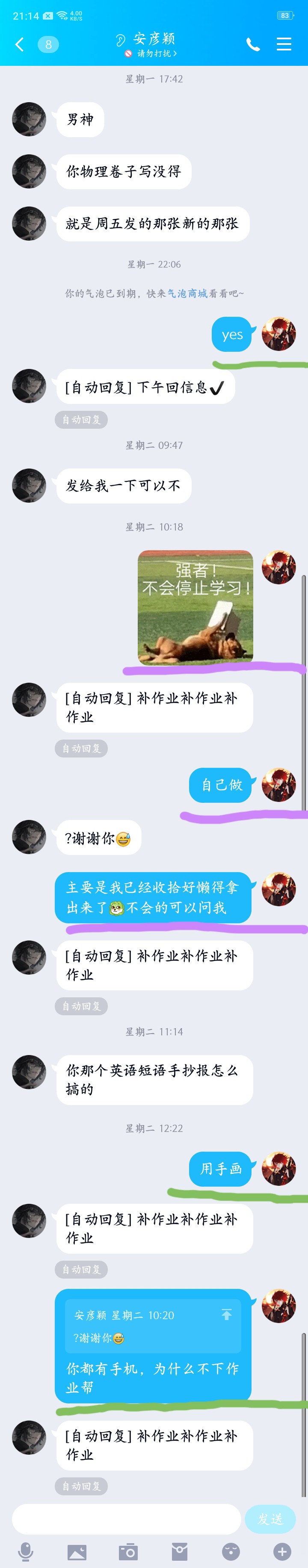
Task: Open the camera to take a photo
Action: point(128,1552)
